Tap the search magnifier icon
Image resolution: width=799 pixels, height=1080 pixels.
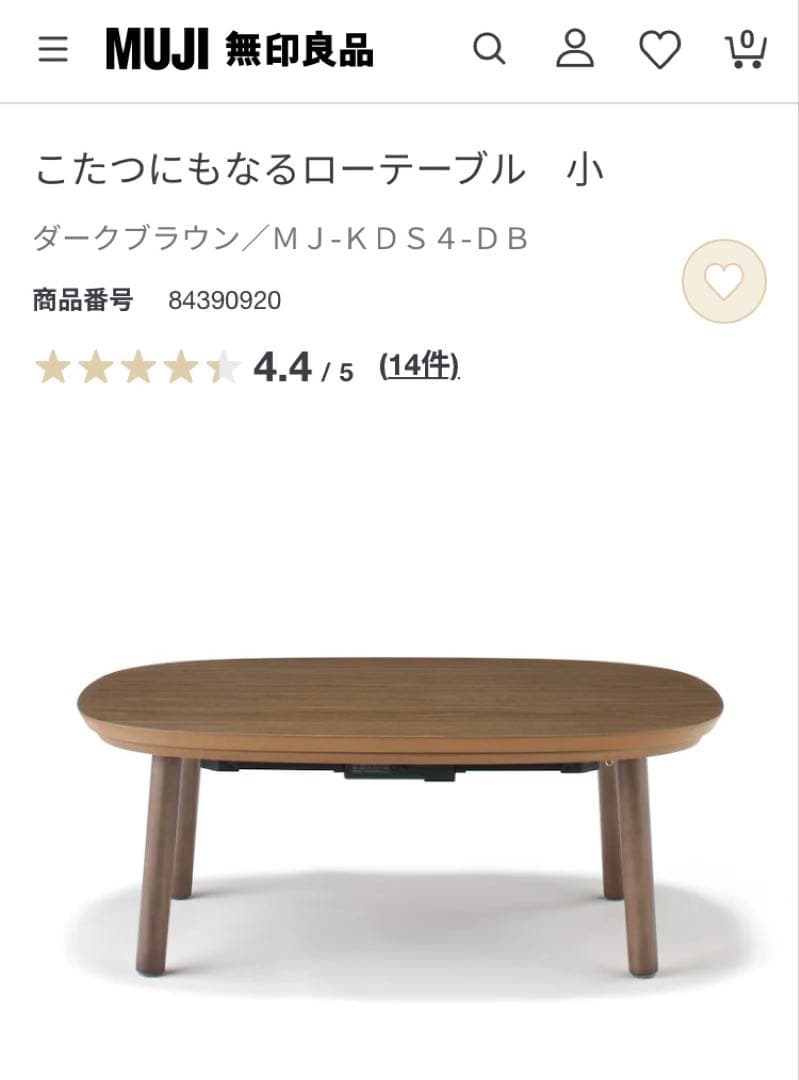pos(489,47)
